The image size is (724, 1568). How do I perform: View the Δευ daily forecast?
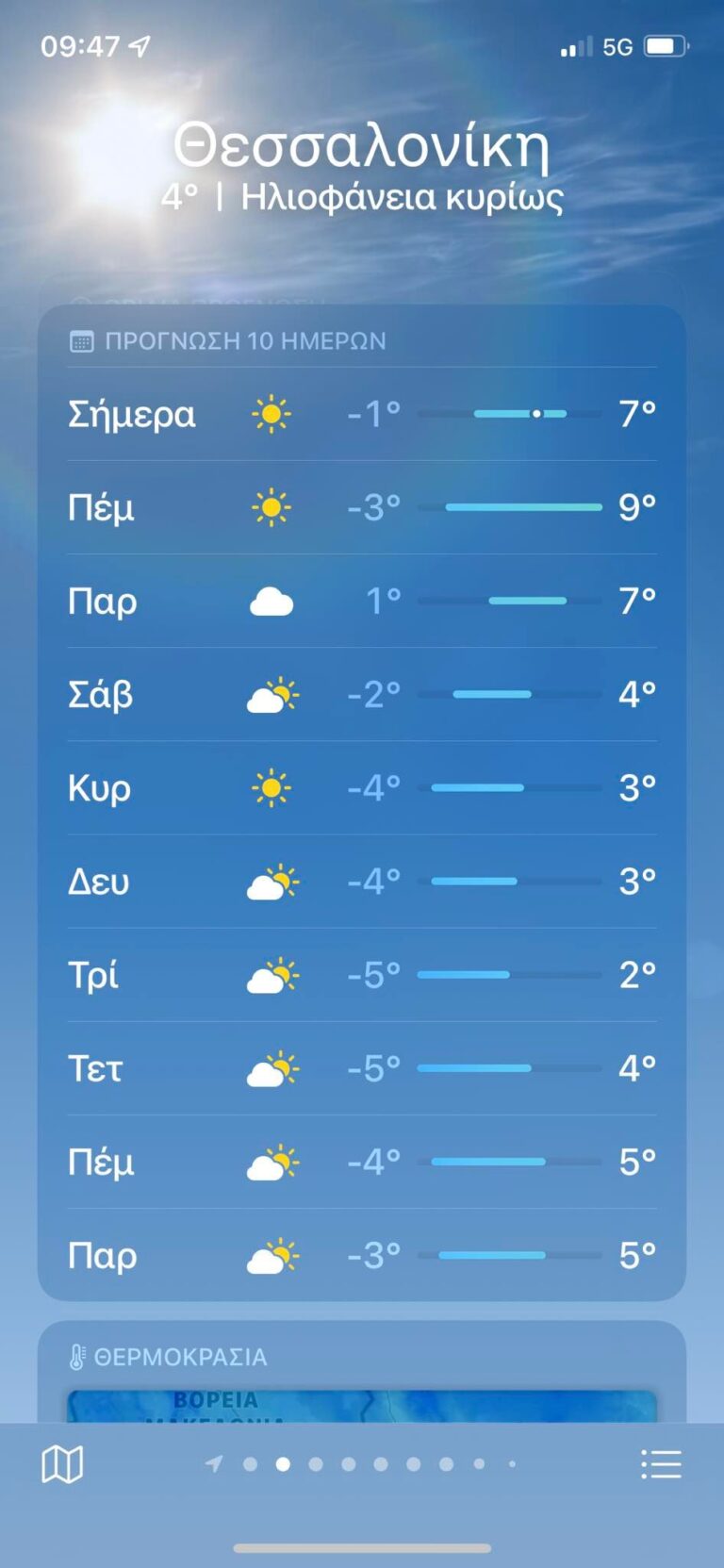[x=362, y=882]
